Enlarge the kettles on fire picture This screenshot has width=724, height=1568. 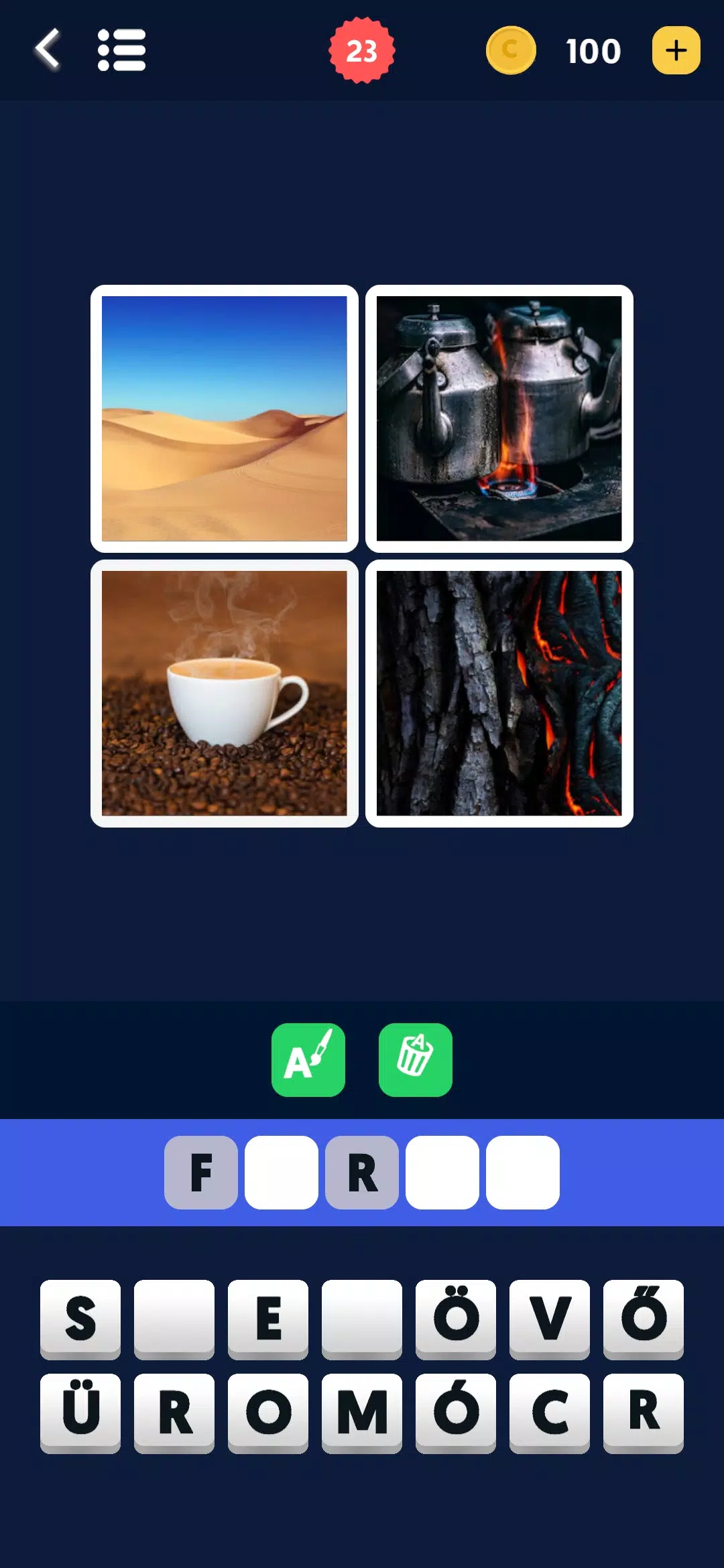pos(499,419)
